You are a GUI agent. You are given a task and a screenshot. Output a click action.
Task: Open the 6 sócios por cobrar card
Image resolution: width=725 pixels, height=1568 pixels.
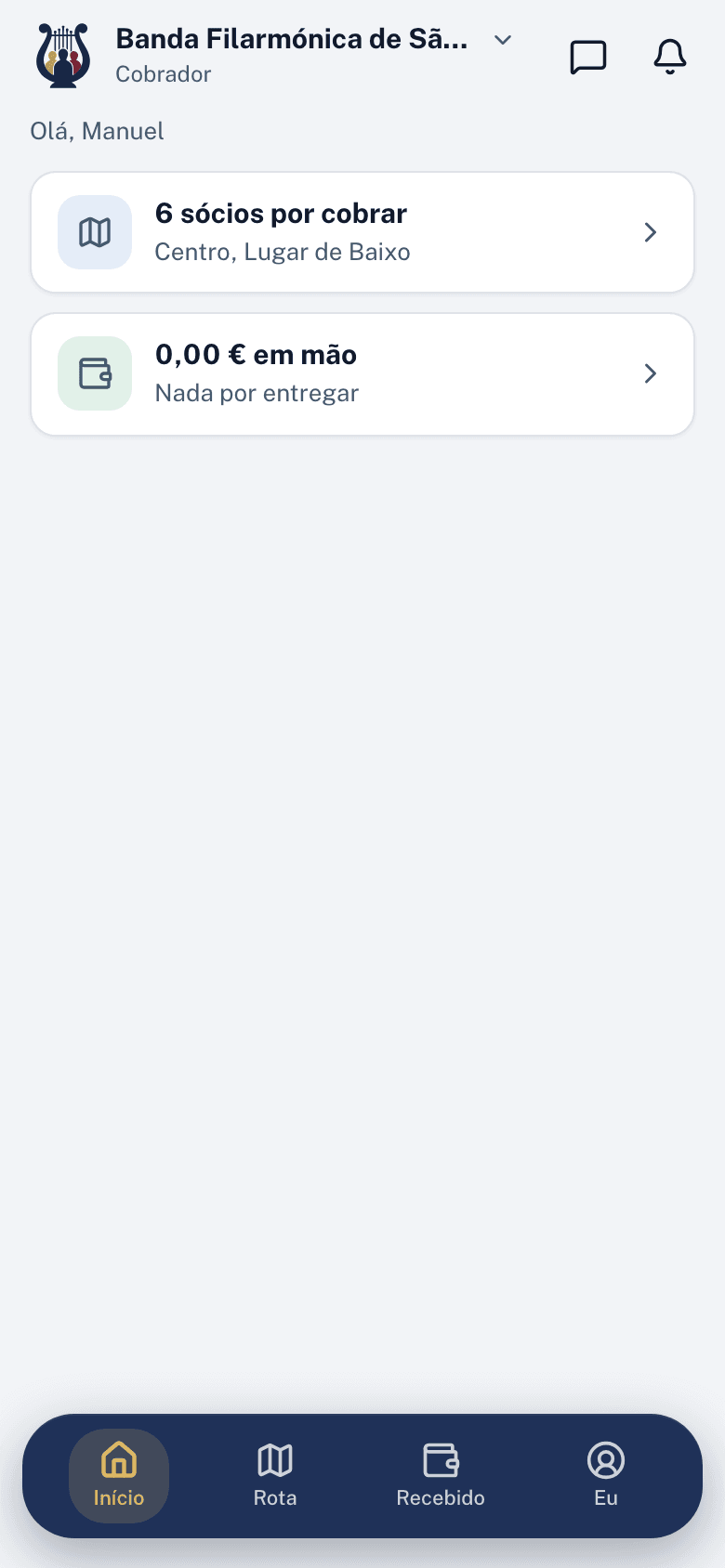click(x=362, y=232)
